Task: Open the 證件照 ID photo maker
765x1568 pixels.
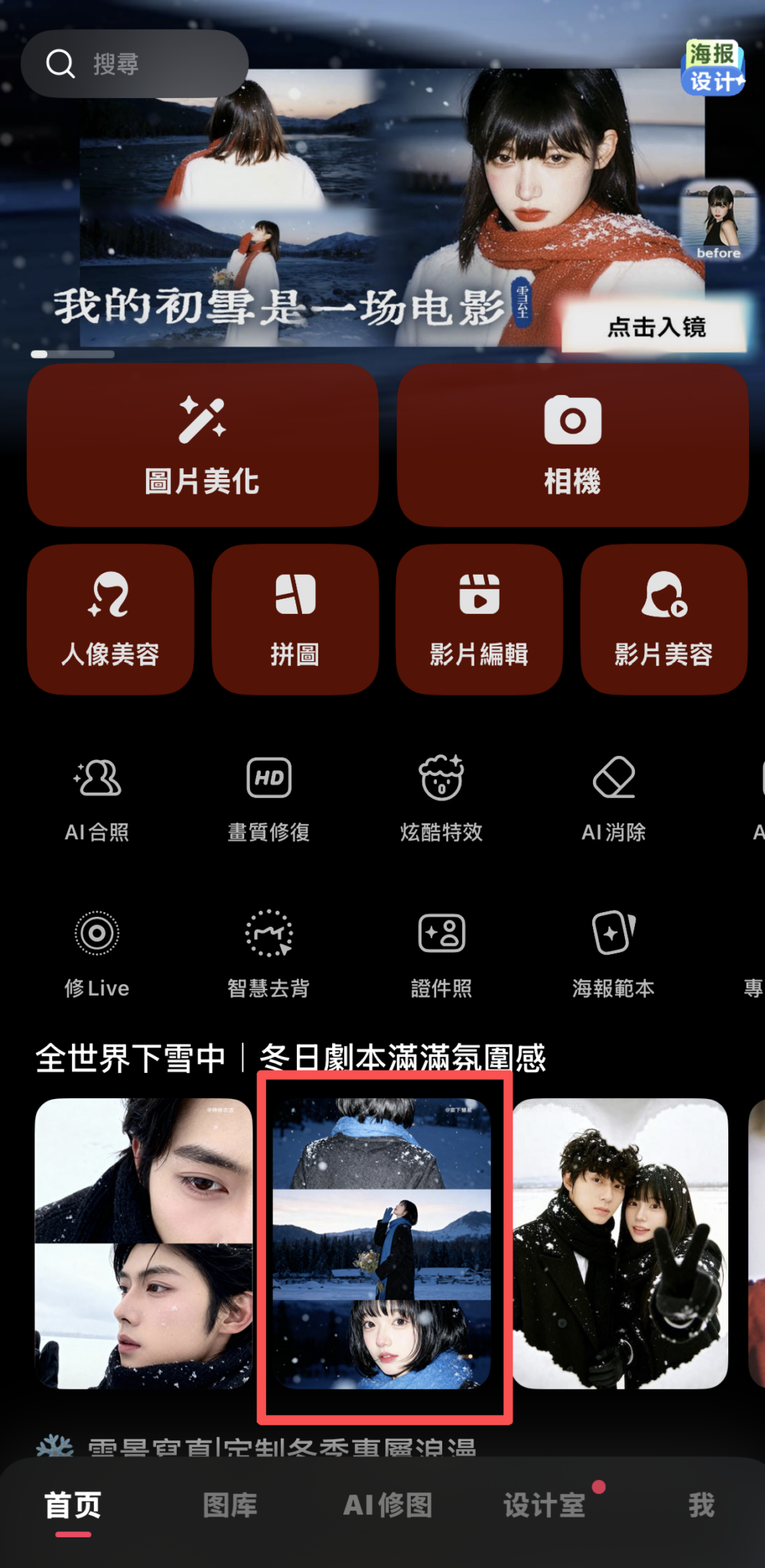Action: [x=441, y=953]
